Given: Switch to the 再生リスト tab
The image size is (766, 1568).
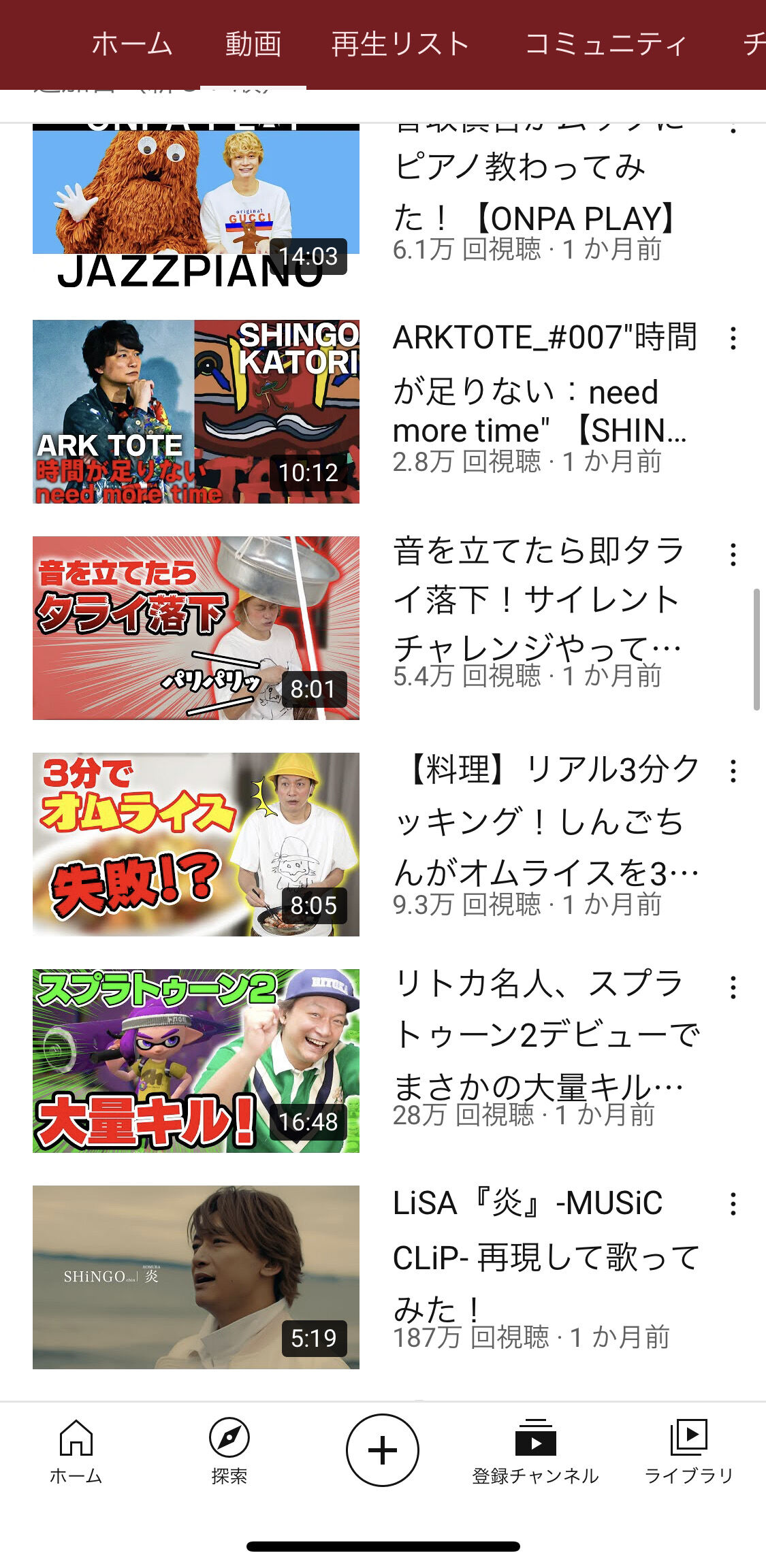Looking at the screenshot, I should (400, 44).
